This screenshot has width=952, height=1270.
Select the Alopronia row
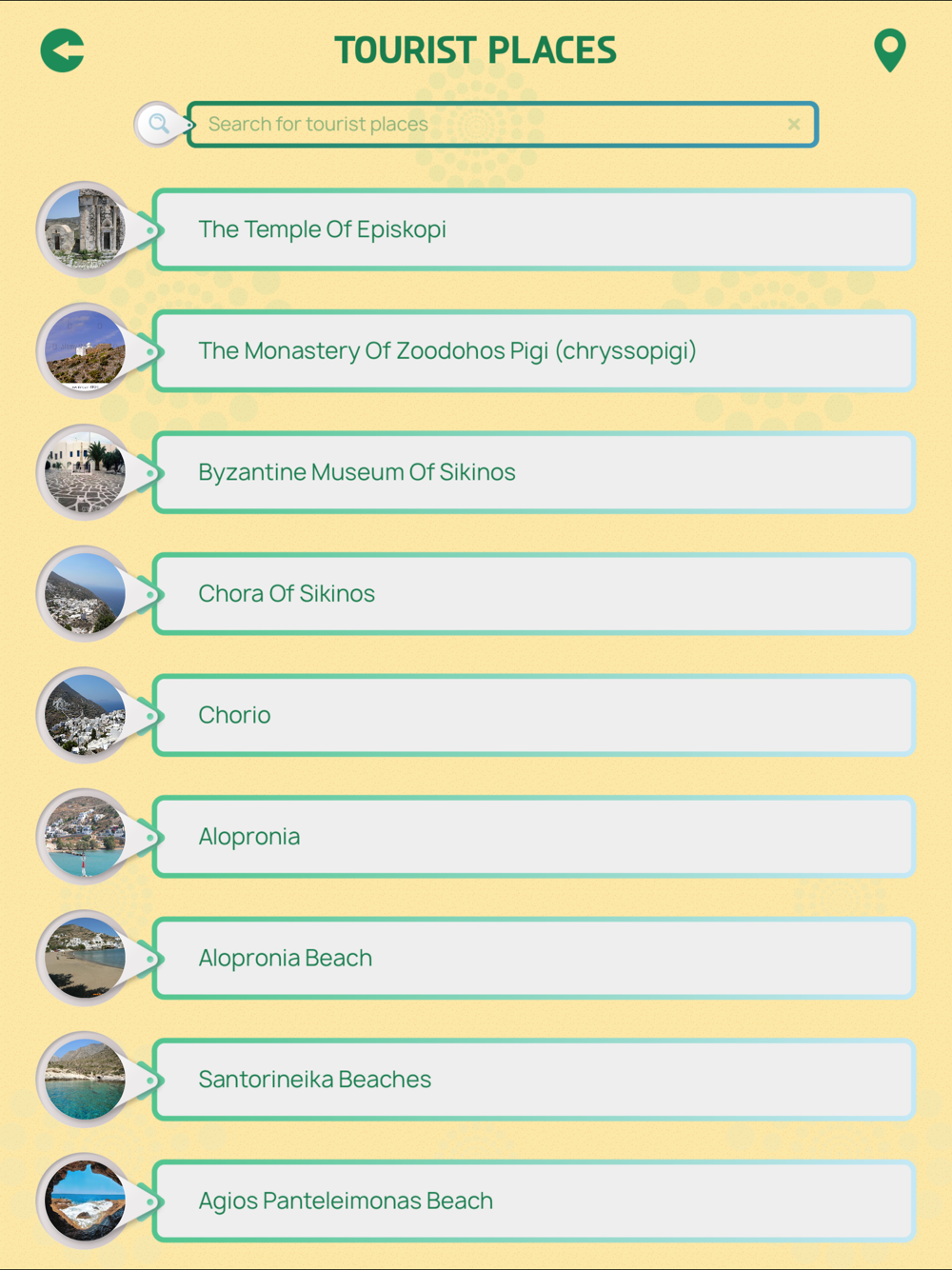pos(533,837)
